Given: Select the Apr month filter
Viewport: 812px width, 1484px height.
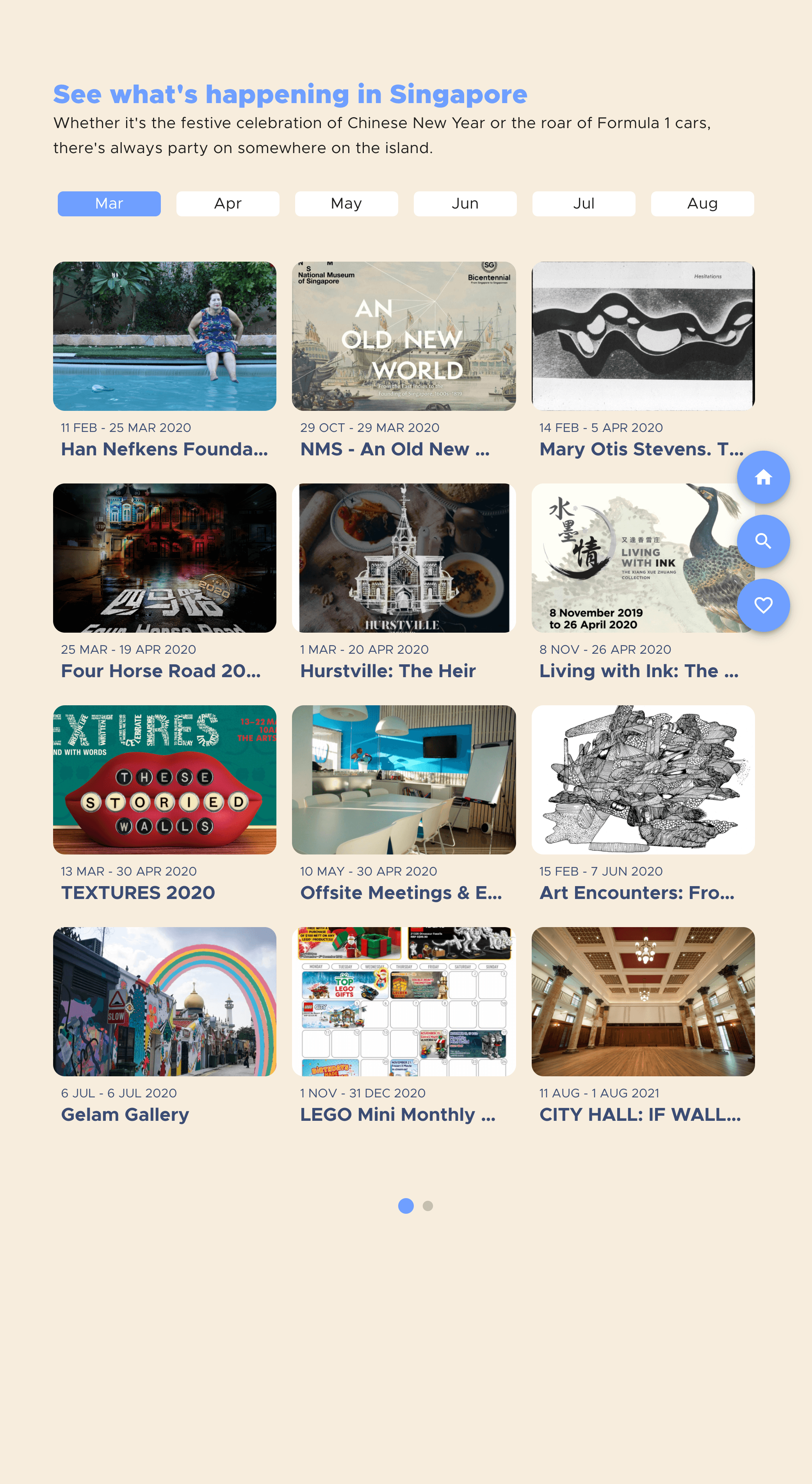Looking at the screenshot, I should 228,203.
